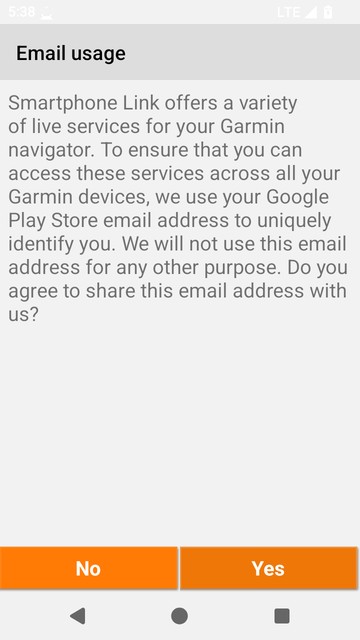Open the recent apps view
This screenshot has height=640, width=360.
(x=282, y=616)
